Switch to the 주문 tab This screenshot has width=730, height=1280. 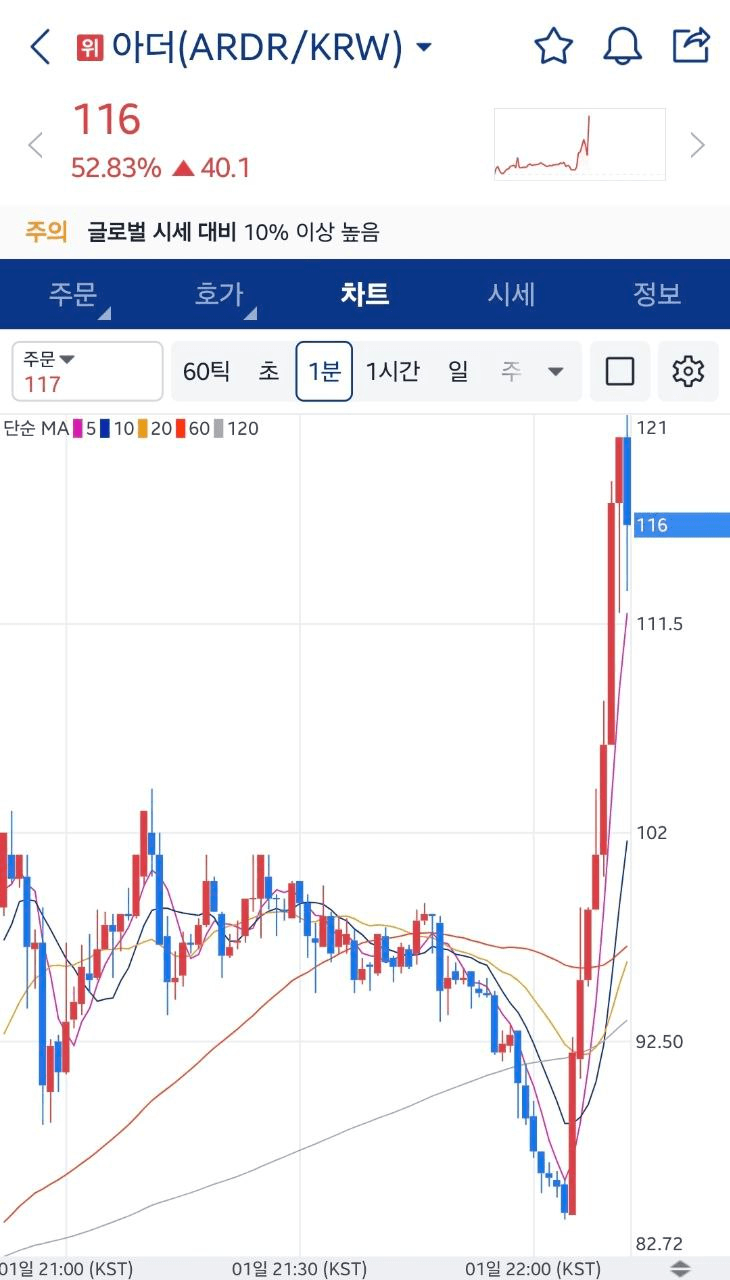[x=73, y=294]
